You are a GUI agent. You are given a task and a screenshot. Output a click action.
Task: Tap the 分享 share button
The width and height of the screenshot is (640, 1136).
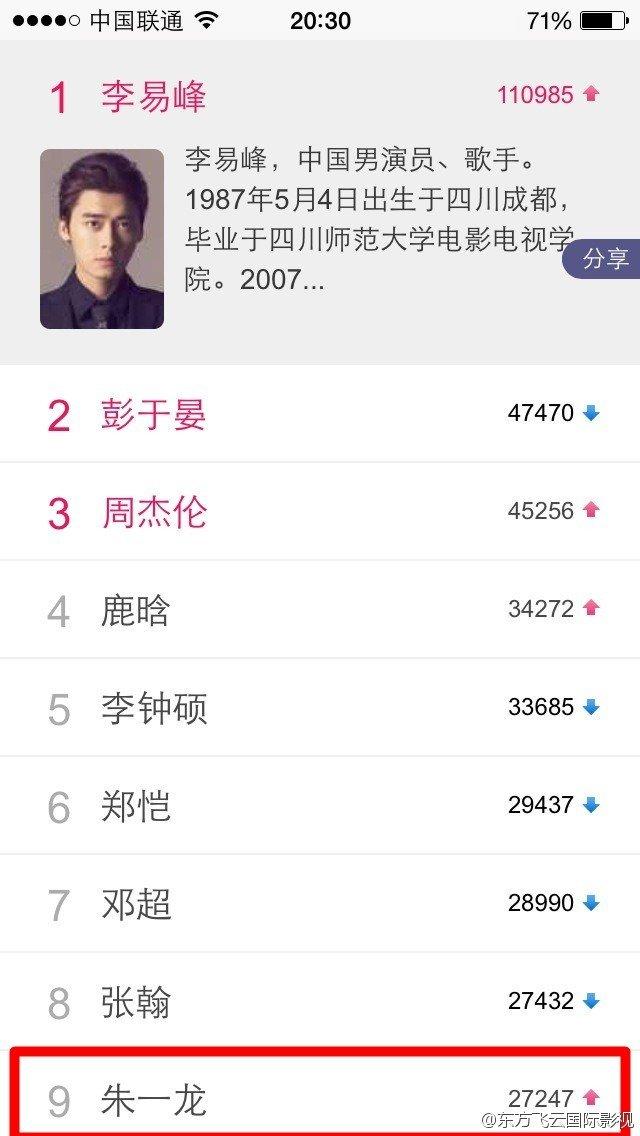pos(604,259)
